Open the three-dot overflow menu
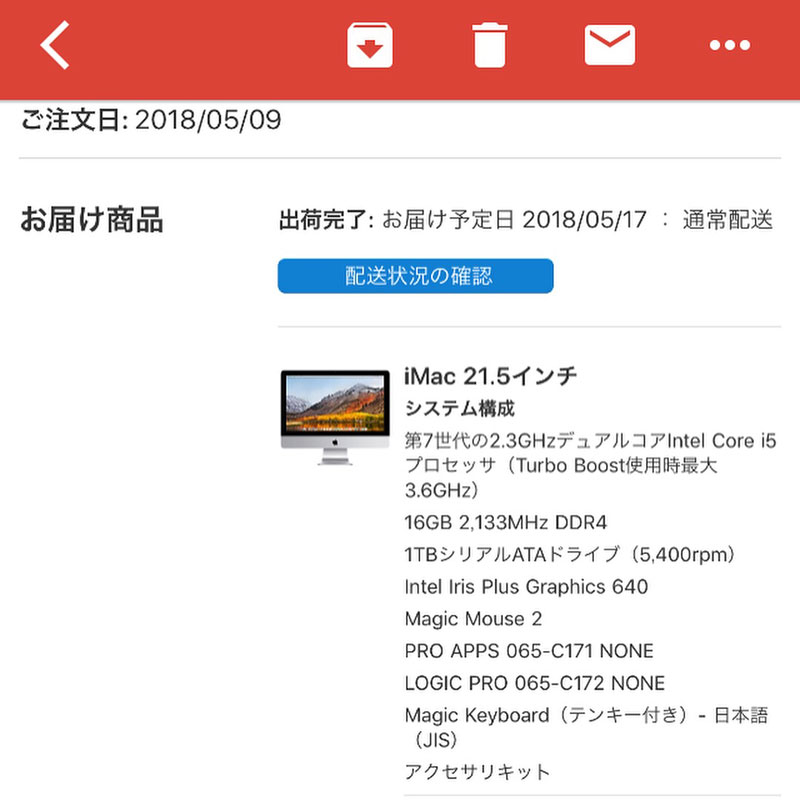 point(729,45)
